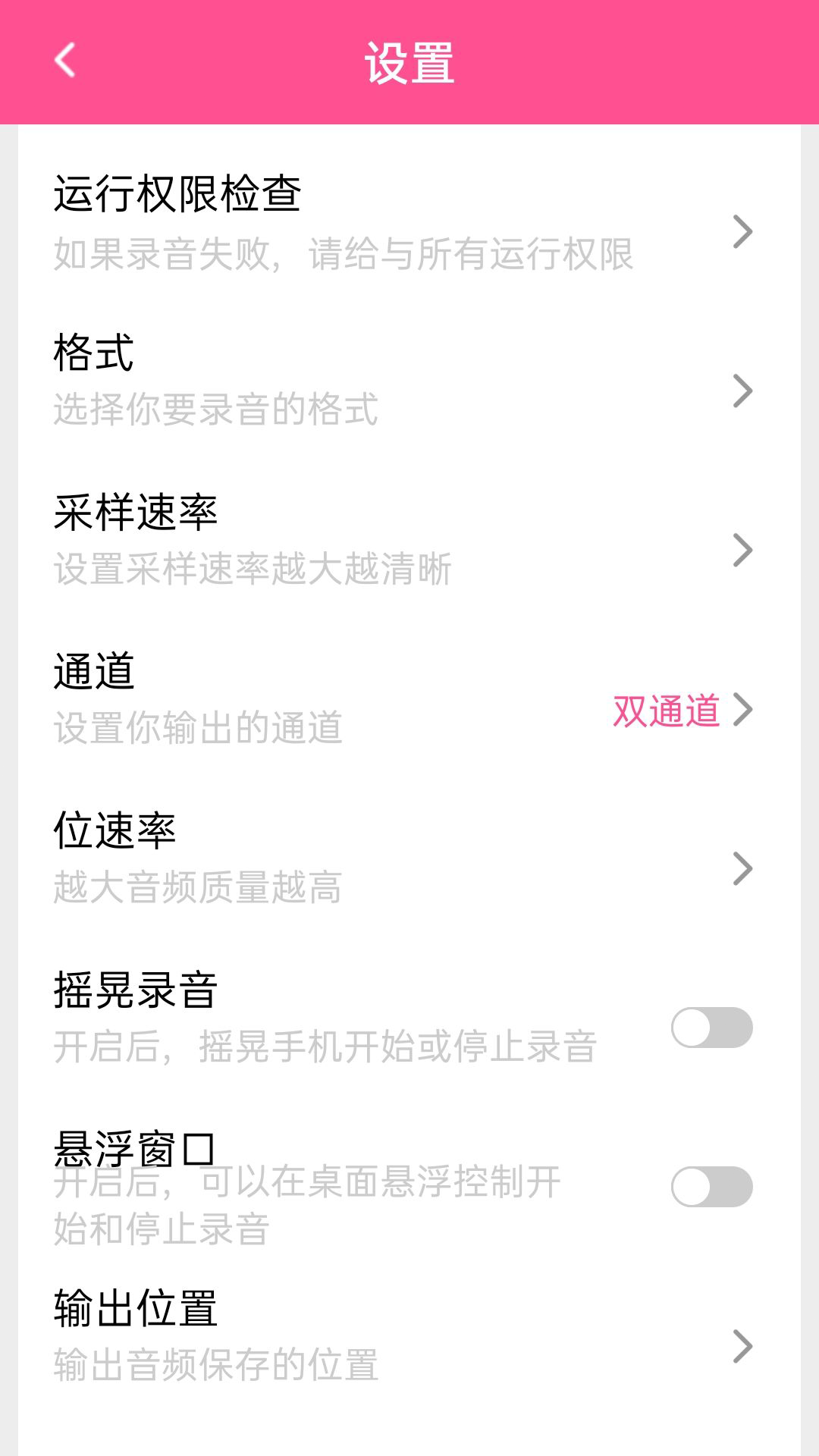
Task: Enable the 摇晃录音 shake-to-record switch
Action: 711,1025
